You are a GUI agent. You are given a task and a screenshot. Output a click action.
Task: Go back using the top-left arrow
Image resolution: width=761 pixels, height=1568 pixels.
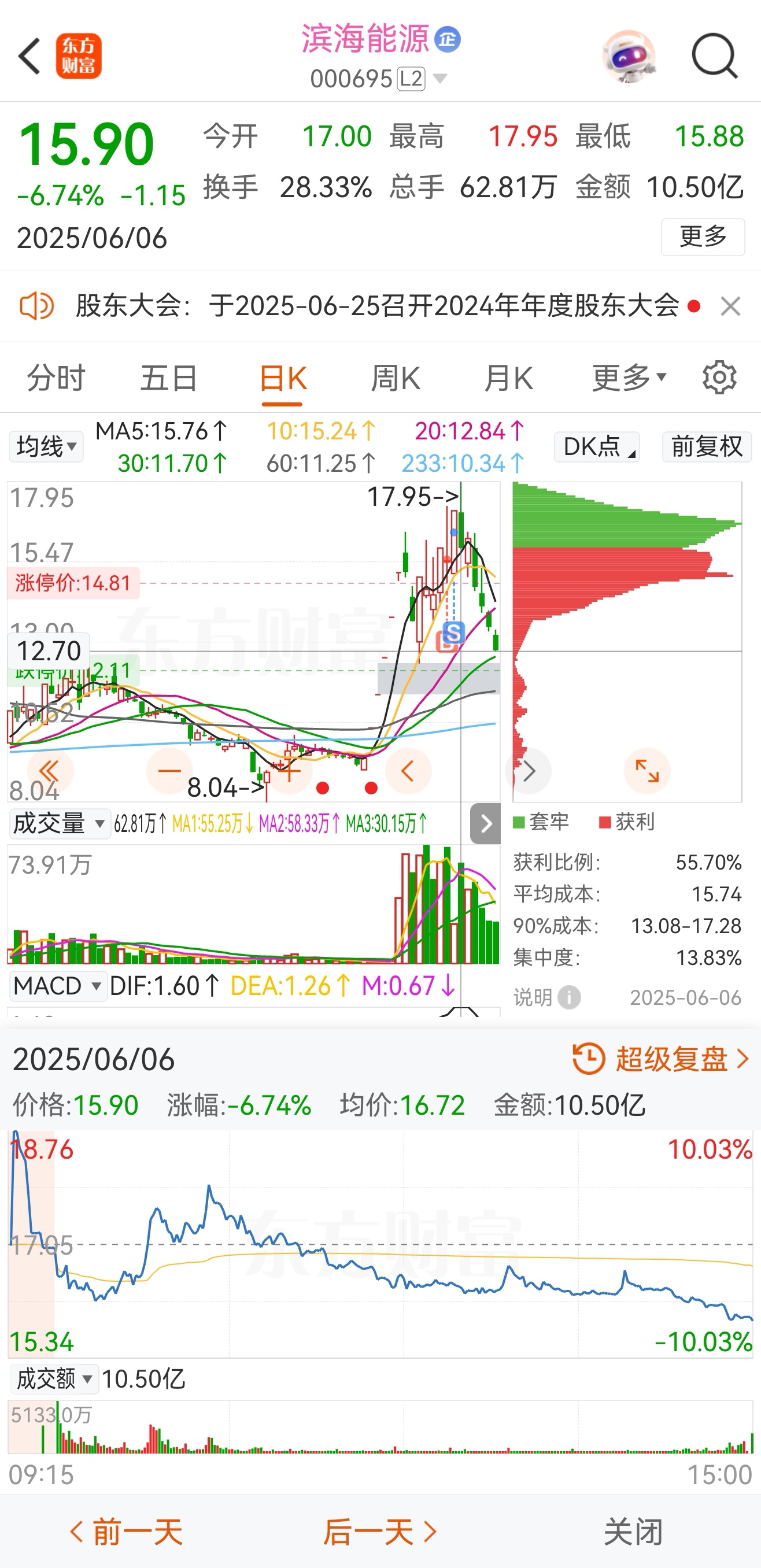click(29, 57)
